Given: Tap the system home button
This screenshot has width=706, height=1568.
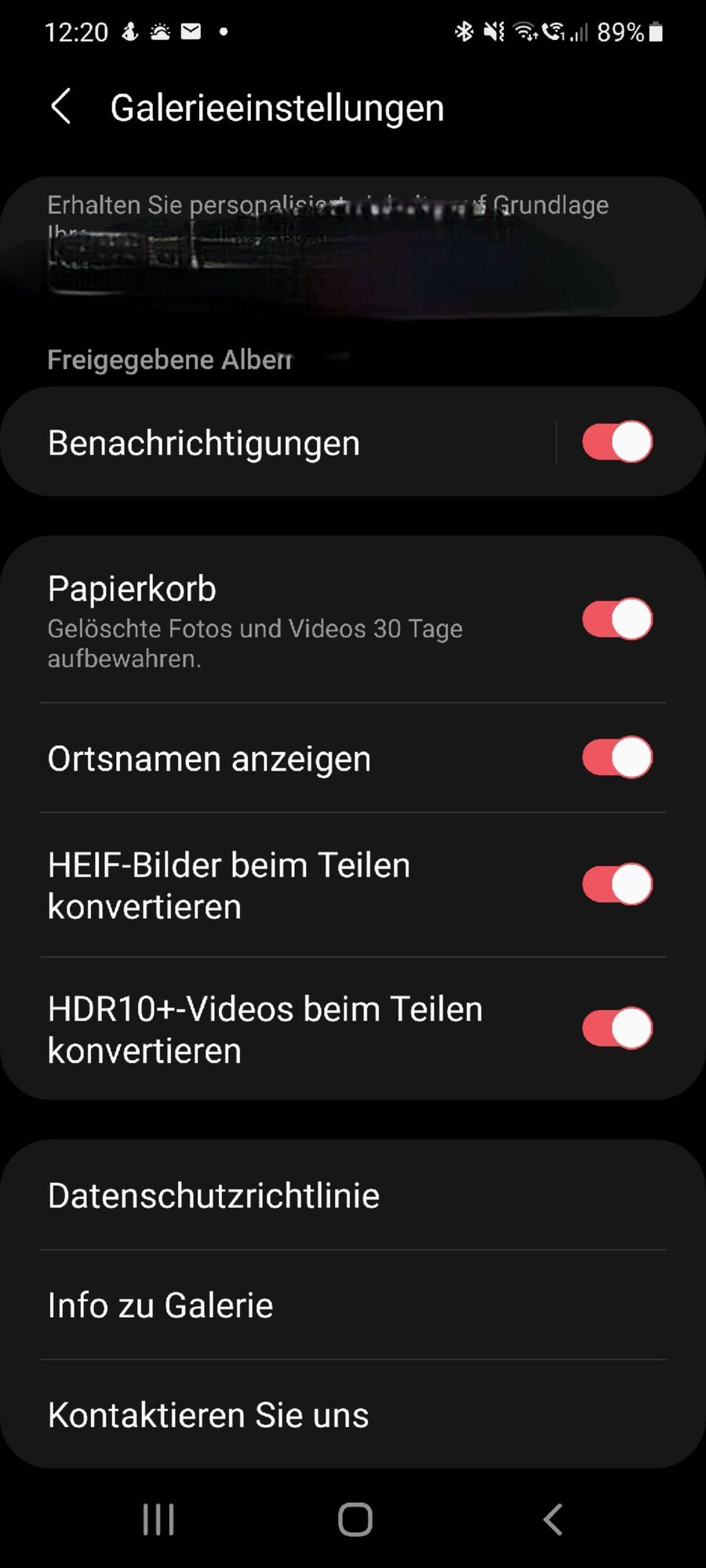Looking at the screenshot, I should [355, 1519].
